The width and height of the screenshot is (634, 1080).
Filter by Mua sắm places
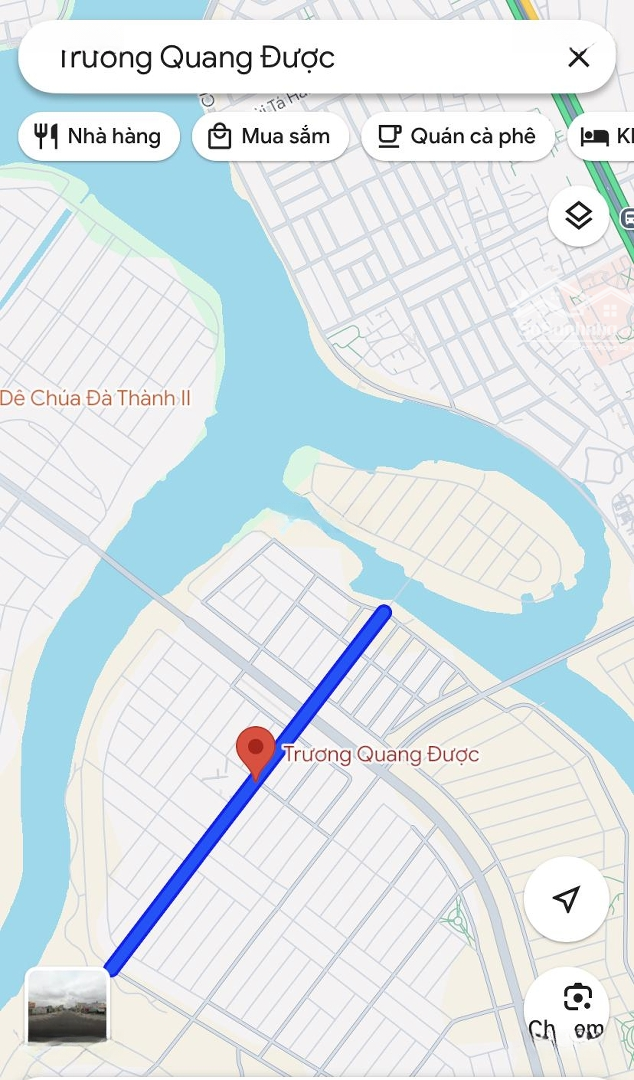click(270, 137)
